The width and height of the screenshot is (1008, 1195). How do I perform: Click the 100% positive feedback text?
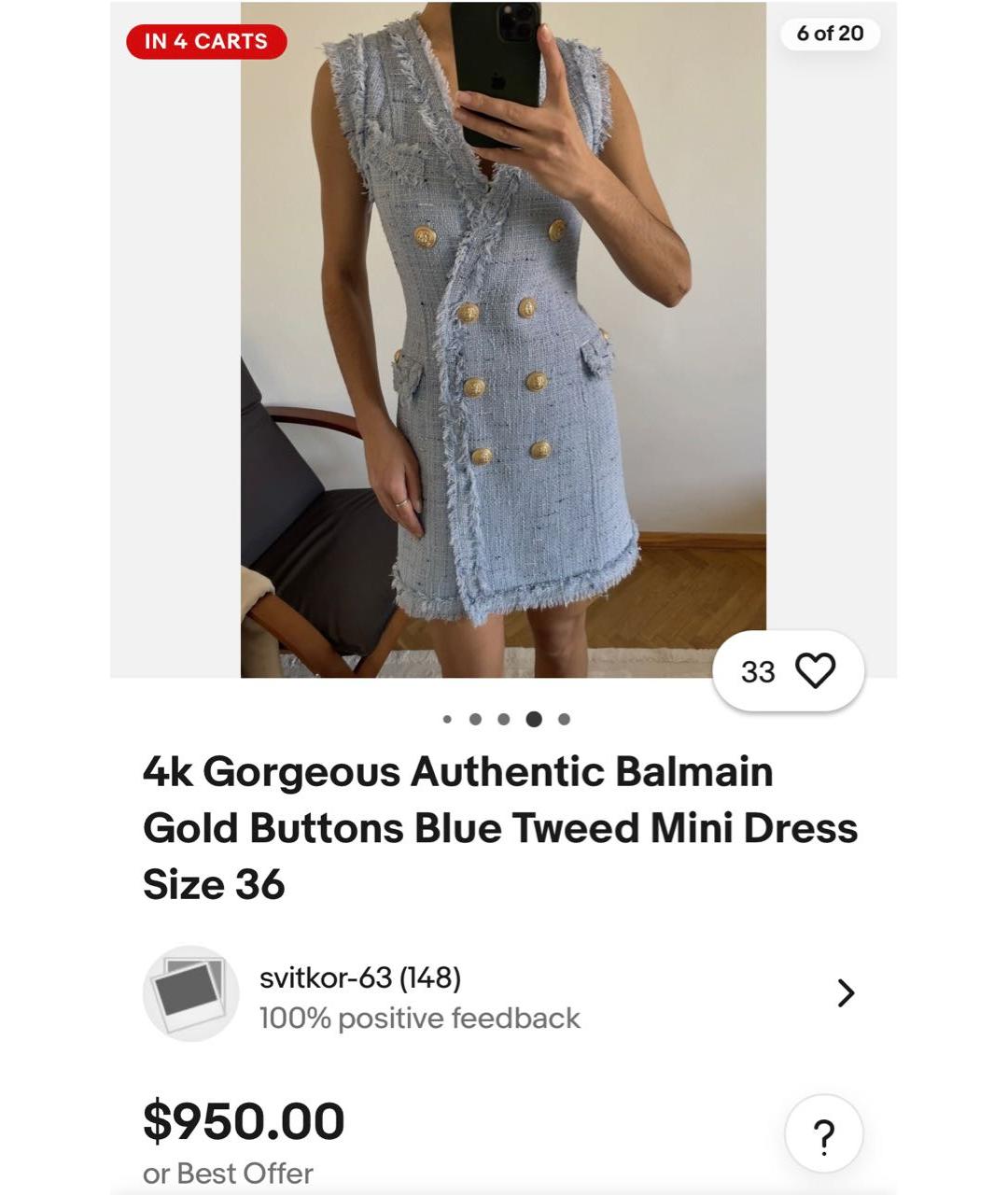[x=420, y=1016]
